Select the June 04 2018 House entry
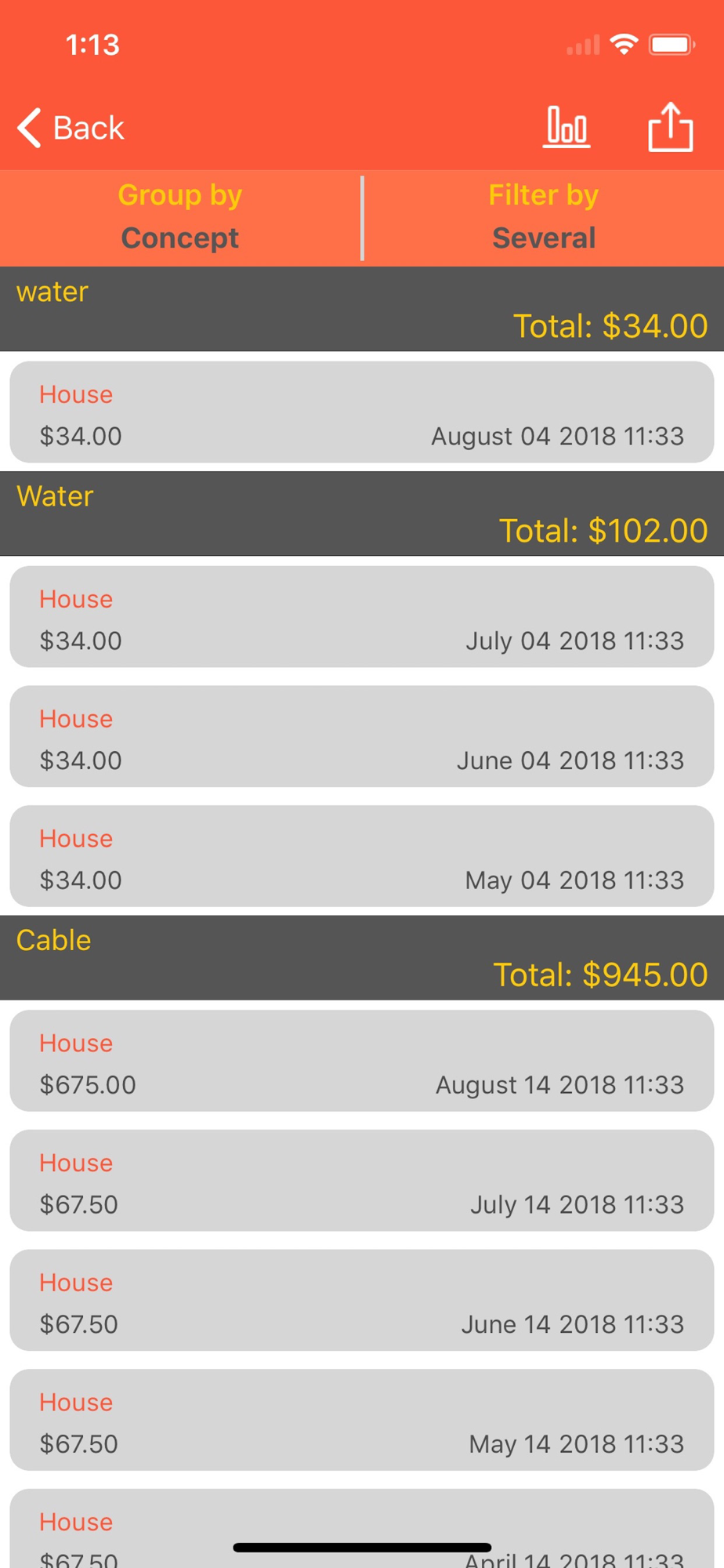 362,736
